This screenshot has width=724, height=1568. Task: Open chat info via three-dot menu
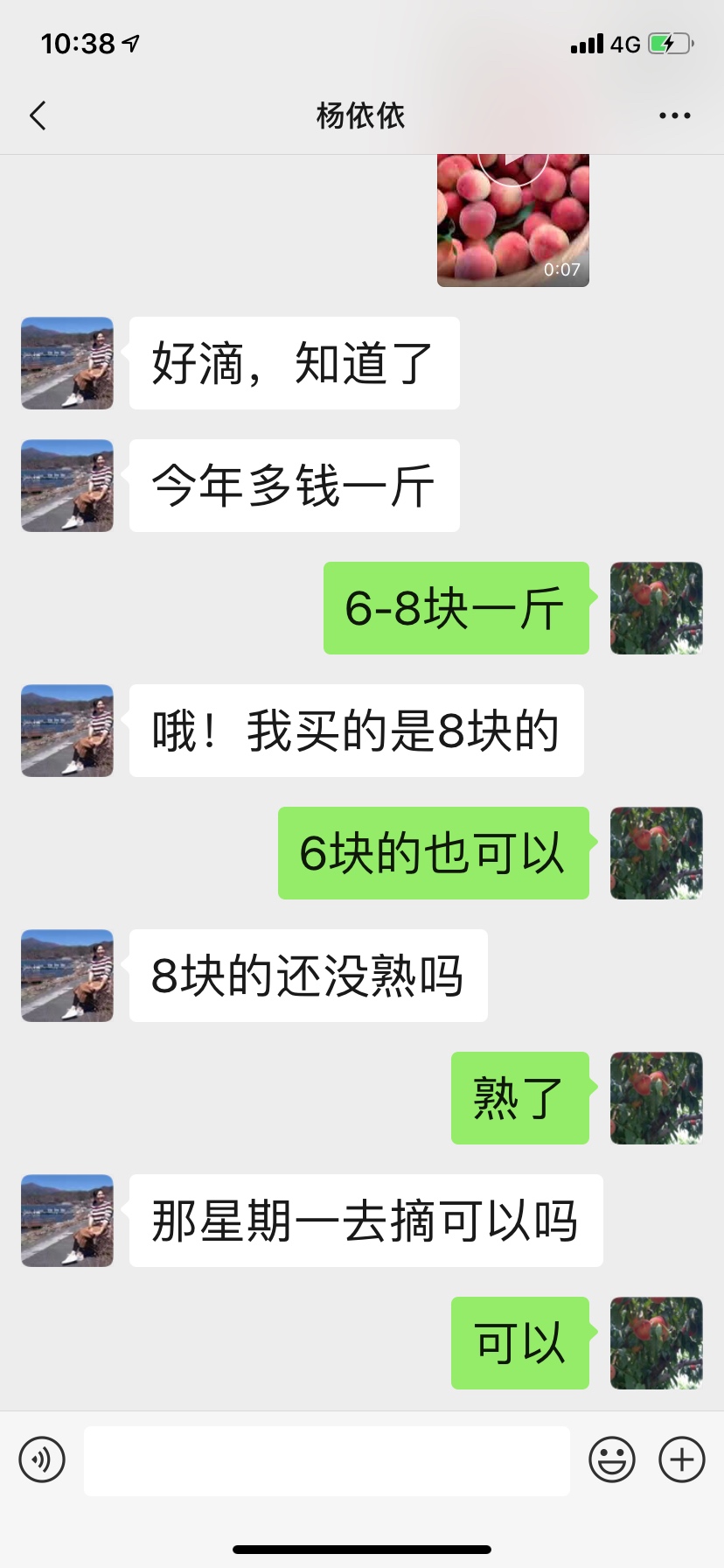(x=674, y=115)
